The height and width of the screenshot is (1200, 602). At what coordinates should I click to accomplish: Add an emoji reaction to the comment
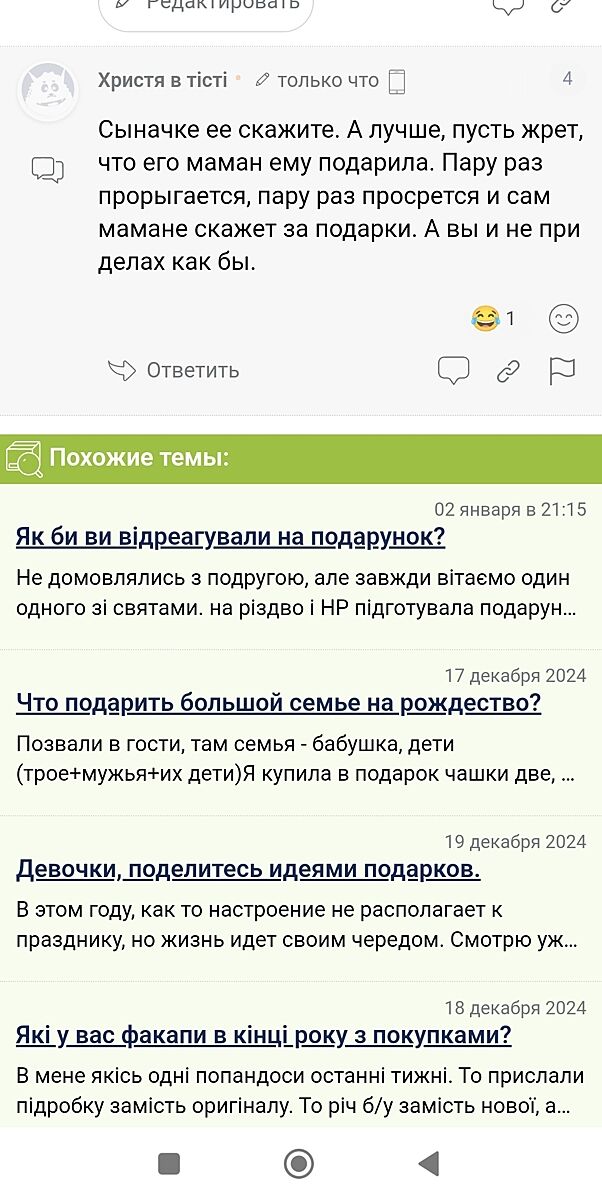[x=564, y=319]
